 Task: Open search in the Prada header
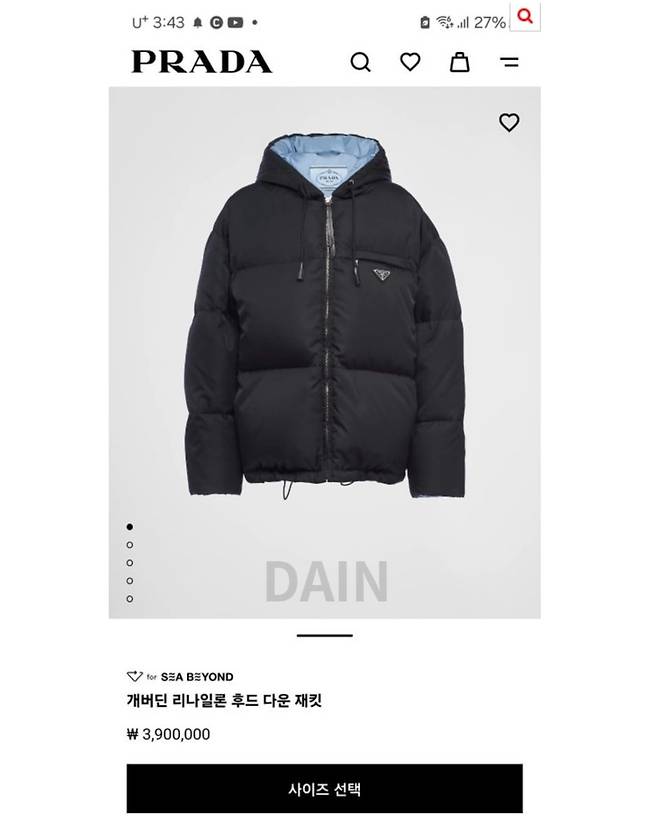pos(360,62)
